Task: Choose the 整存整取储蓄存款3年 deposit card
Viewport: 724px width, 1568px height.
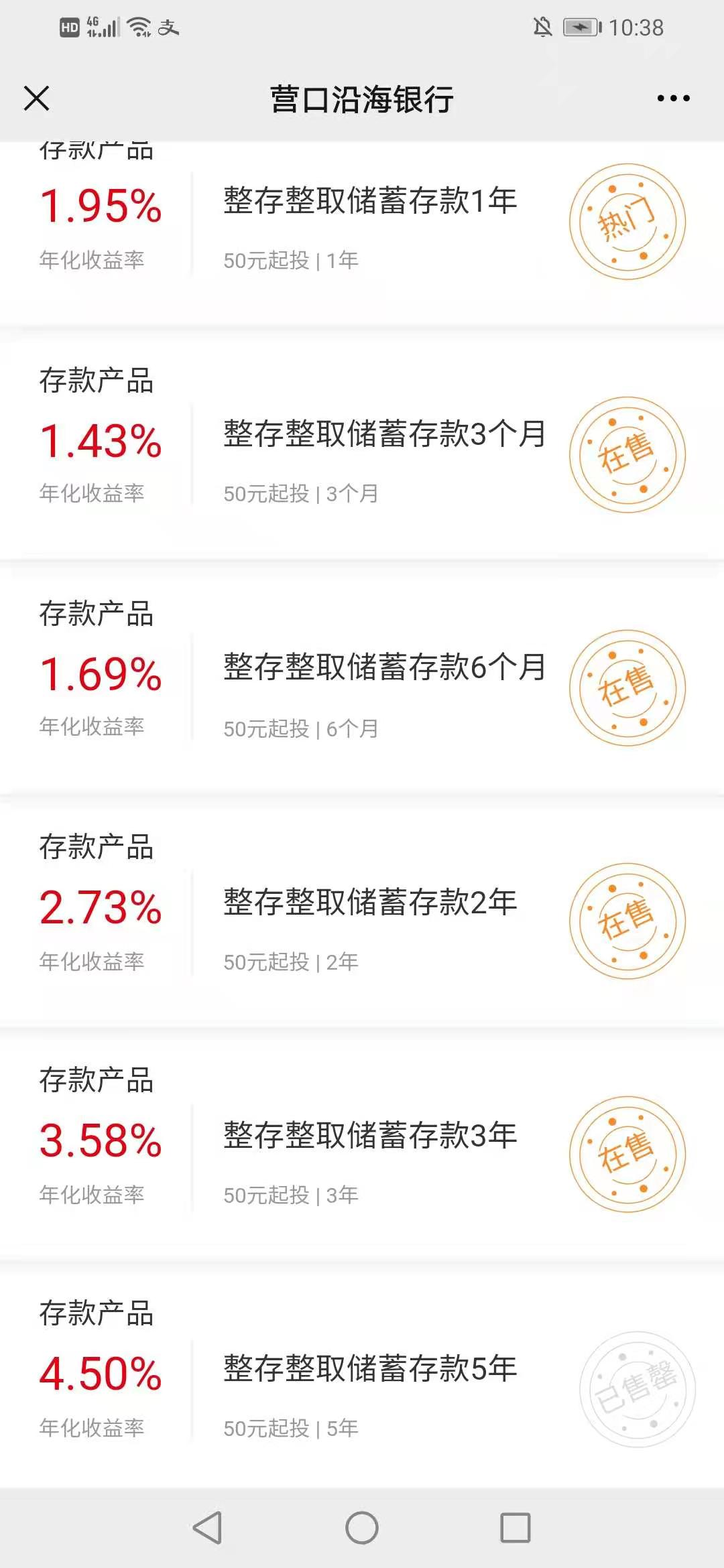Action: (x=362, y=1143)
